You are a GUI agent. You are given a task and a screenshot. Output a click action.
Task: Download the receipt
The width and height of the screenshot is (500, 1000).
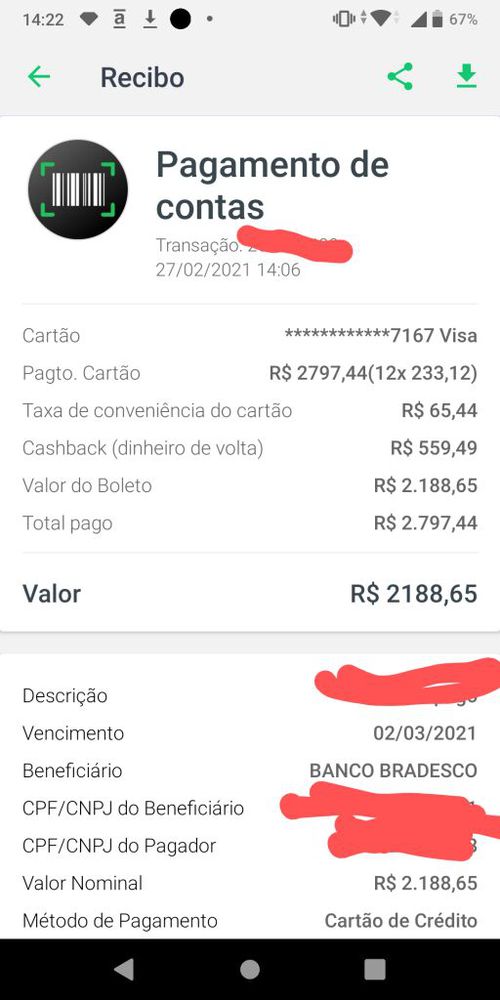pyautogui.click(x=466, y=77)
